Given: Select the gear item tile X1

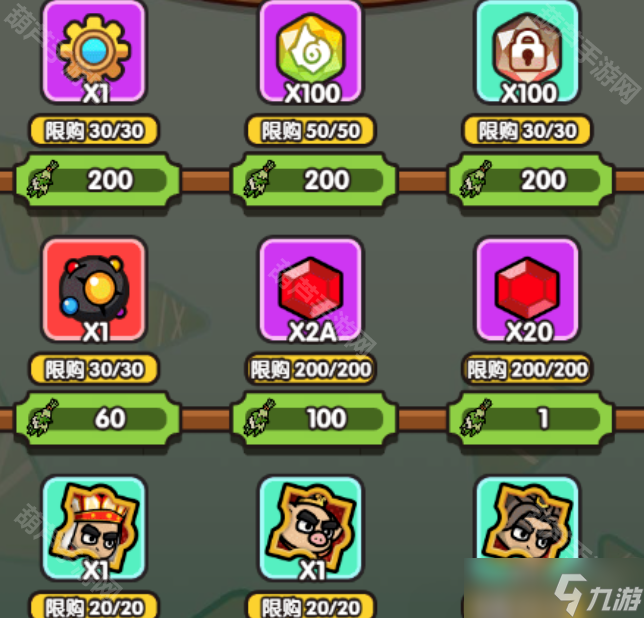Looking at the screenshot, I should [95, 52].
